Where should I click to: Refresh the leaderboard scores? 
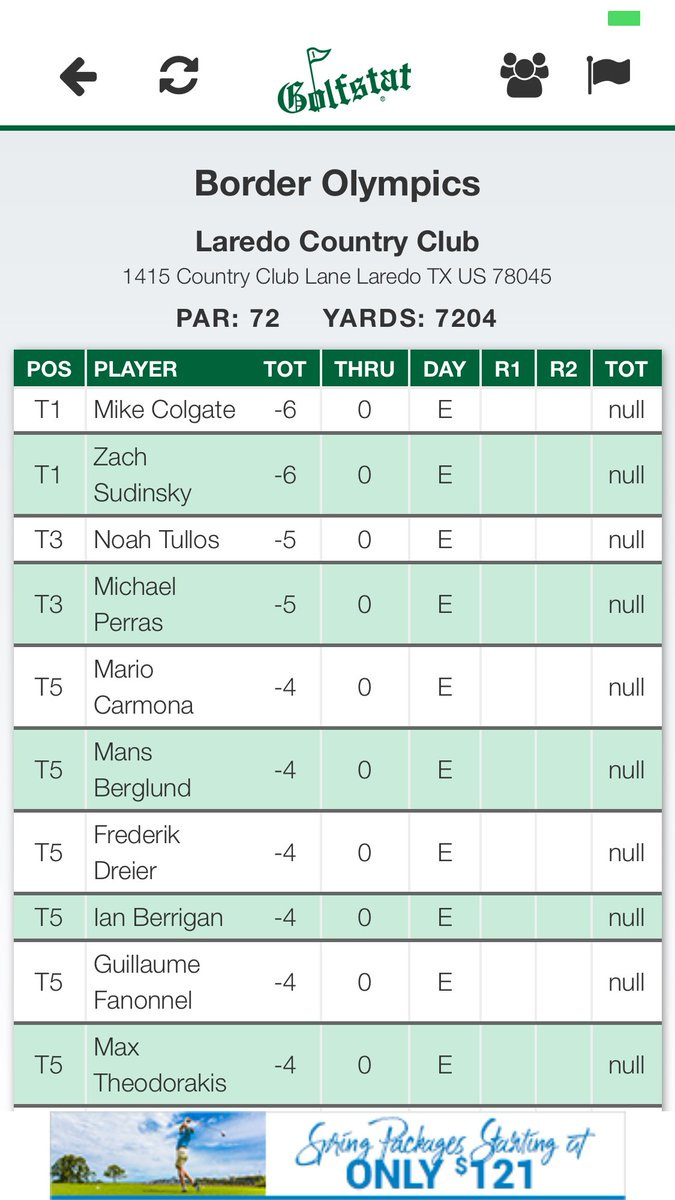point(179,75)
